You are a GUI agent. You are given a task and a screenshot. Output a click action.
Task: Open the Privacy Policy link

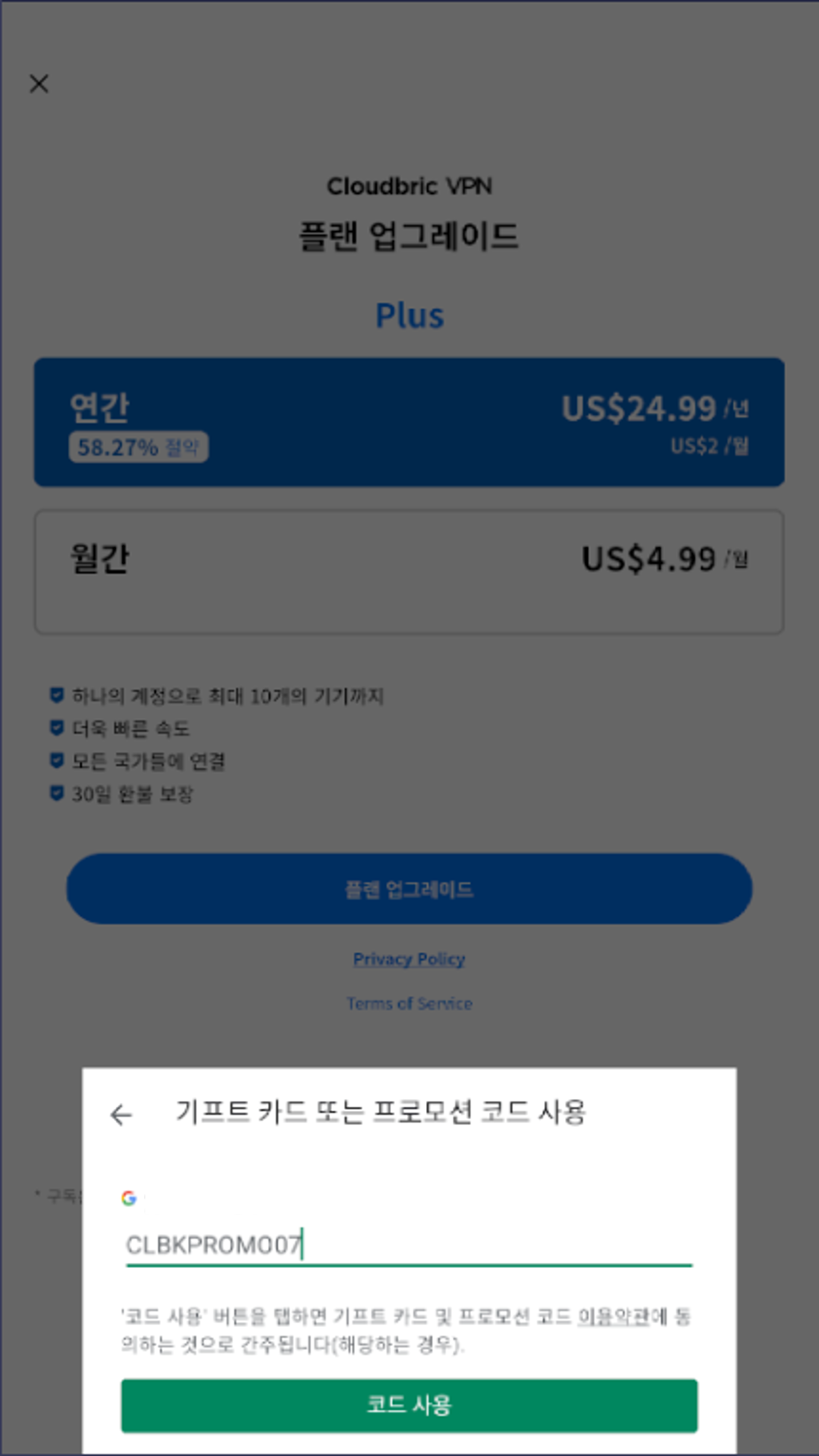(x=409, y=959)
